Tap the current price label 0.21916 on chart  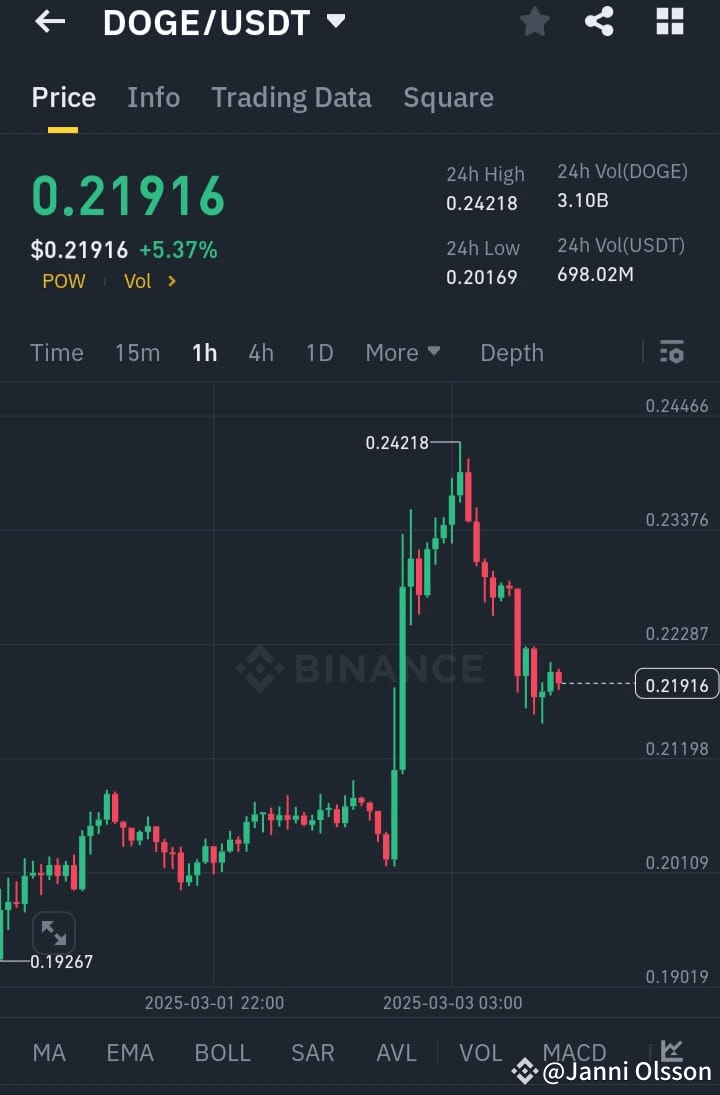[x=677, y=684]
